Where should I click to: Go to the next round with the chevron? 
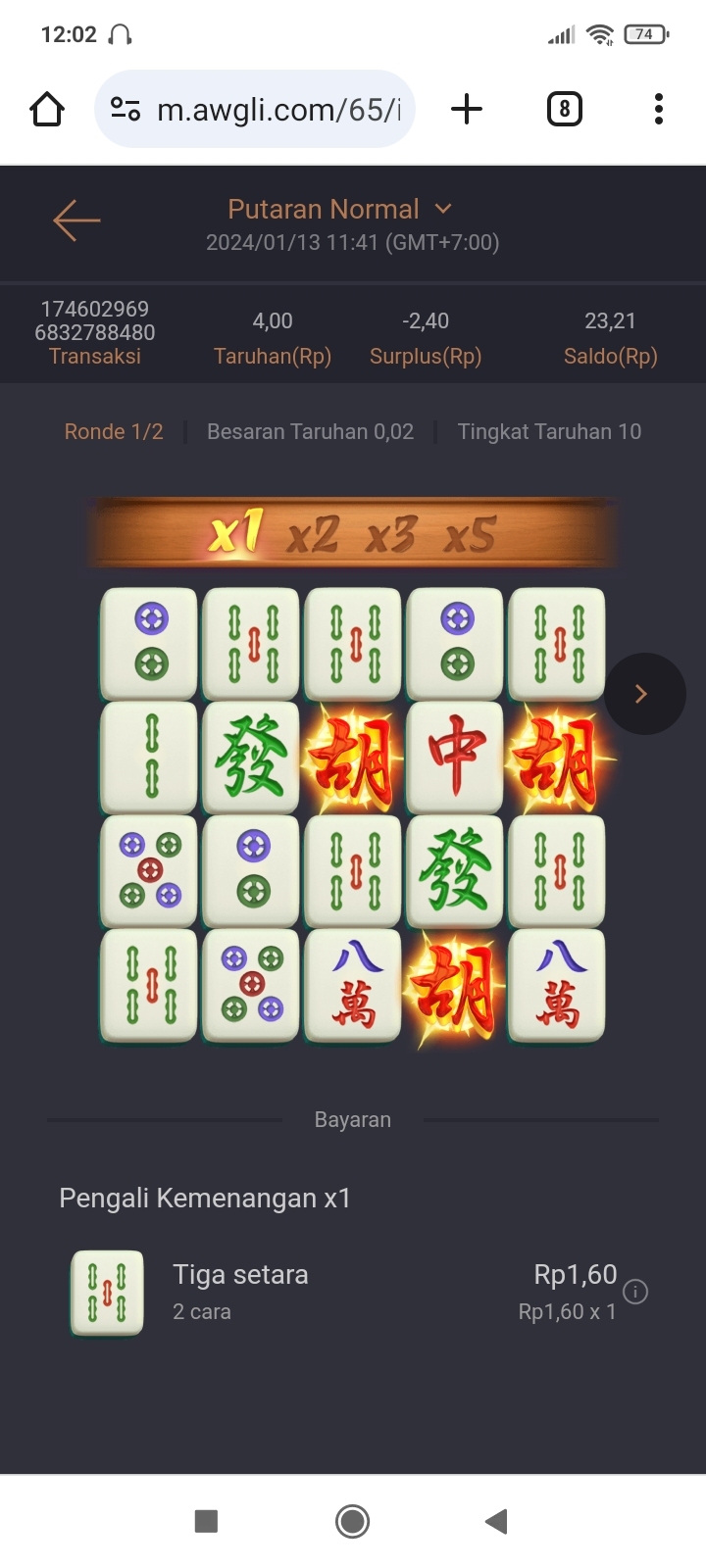coord(643,694)
